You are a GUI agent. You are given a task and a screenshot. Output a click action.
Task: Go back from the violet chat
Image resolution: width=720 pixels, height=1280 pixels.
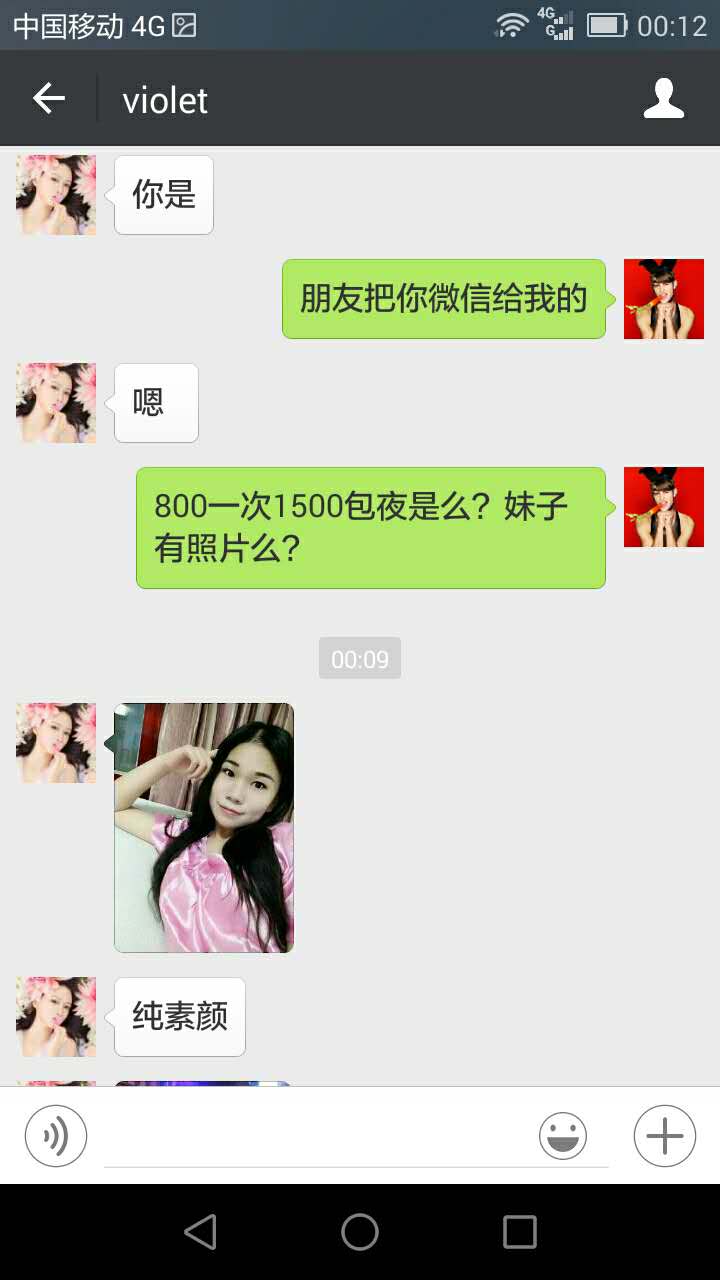(48, 99)
